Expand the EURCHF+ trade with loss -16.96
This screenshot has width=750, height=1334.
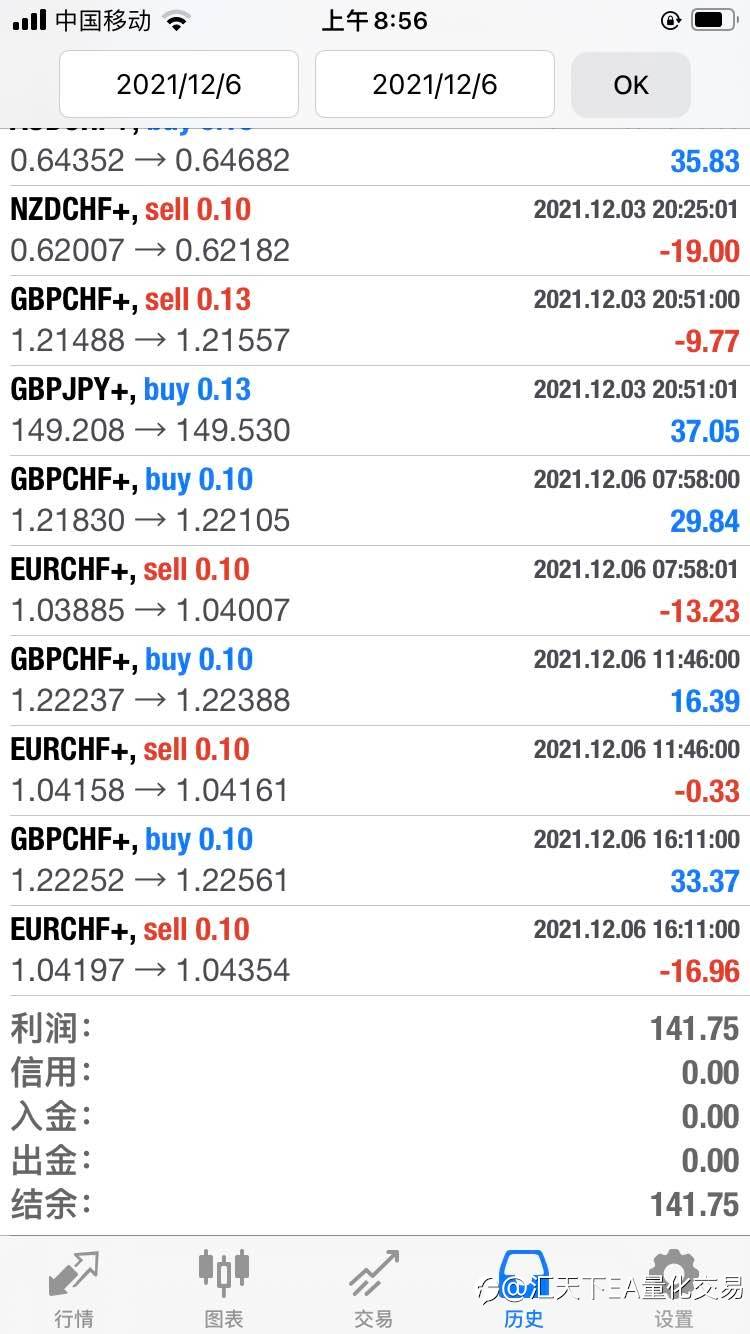[x=375, y=951]
